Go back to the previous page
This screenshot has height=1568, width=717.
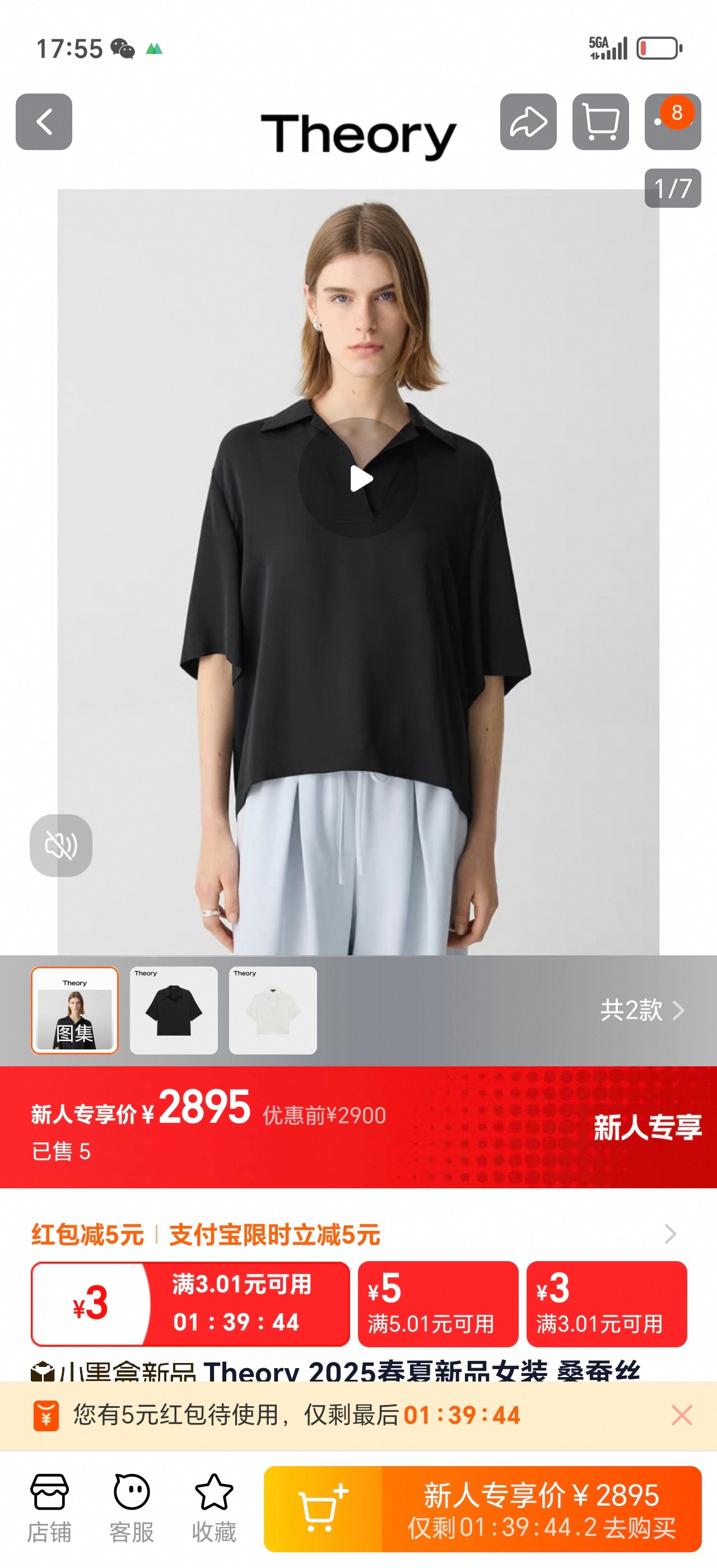pos(44,122)
